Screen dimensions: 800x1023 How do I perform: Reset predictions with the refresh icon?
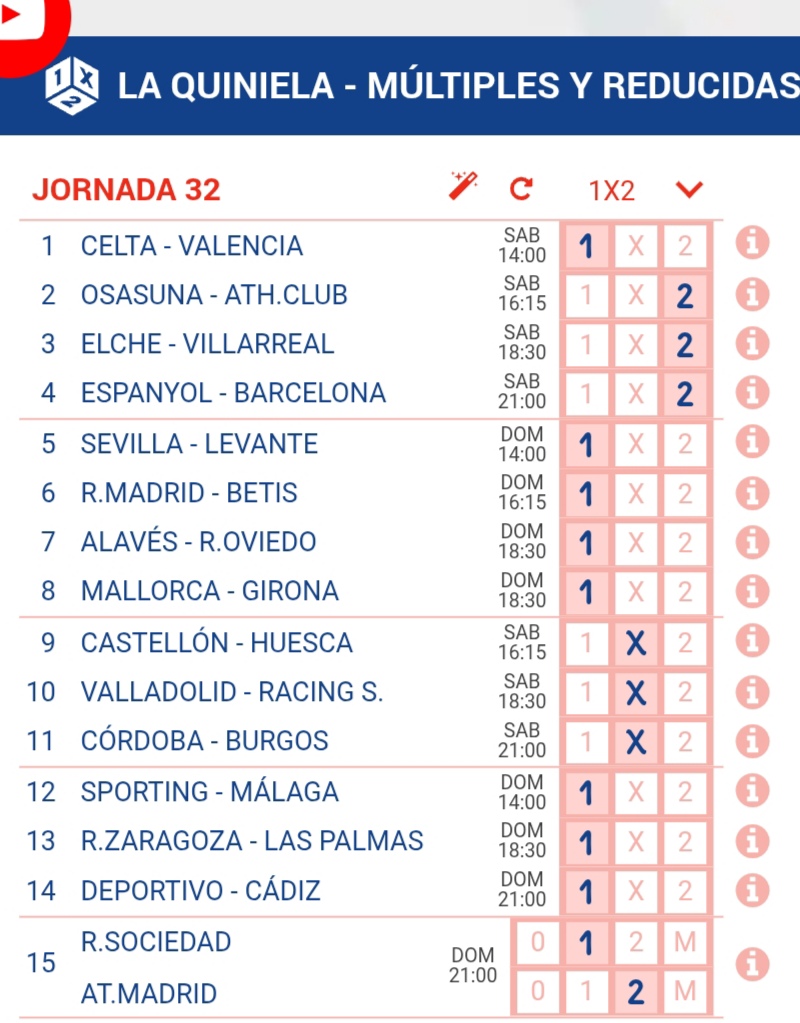tap(520, 188)
